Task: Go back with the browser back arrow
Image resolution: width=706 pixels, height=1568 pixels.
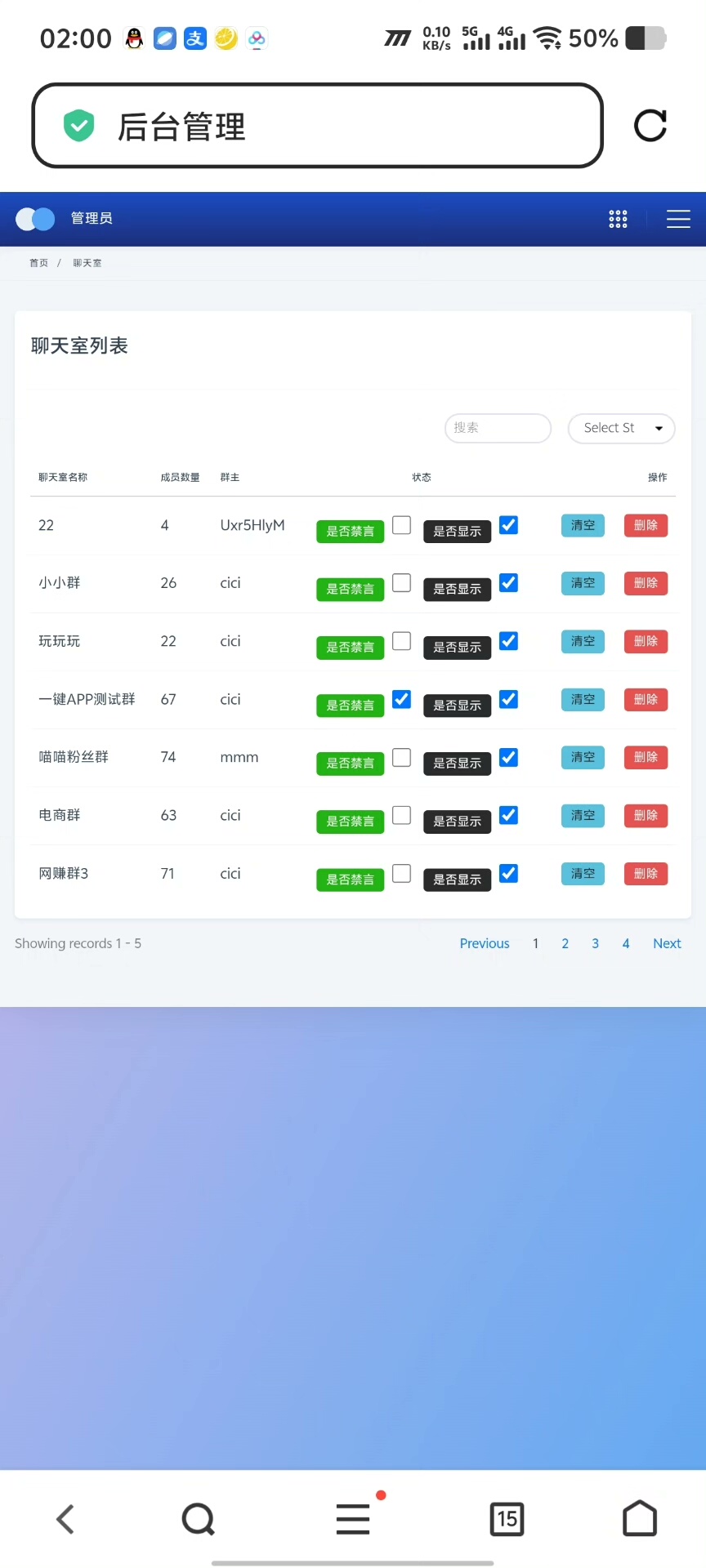Action: click(x=65, y=1519)
